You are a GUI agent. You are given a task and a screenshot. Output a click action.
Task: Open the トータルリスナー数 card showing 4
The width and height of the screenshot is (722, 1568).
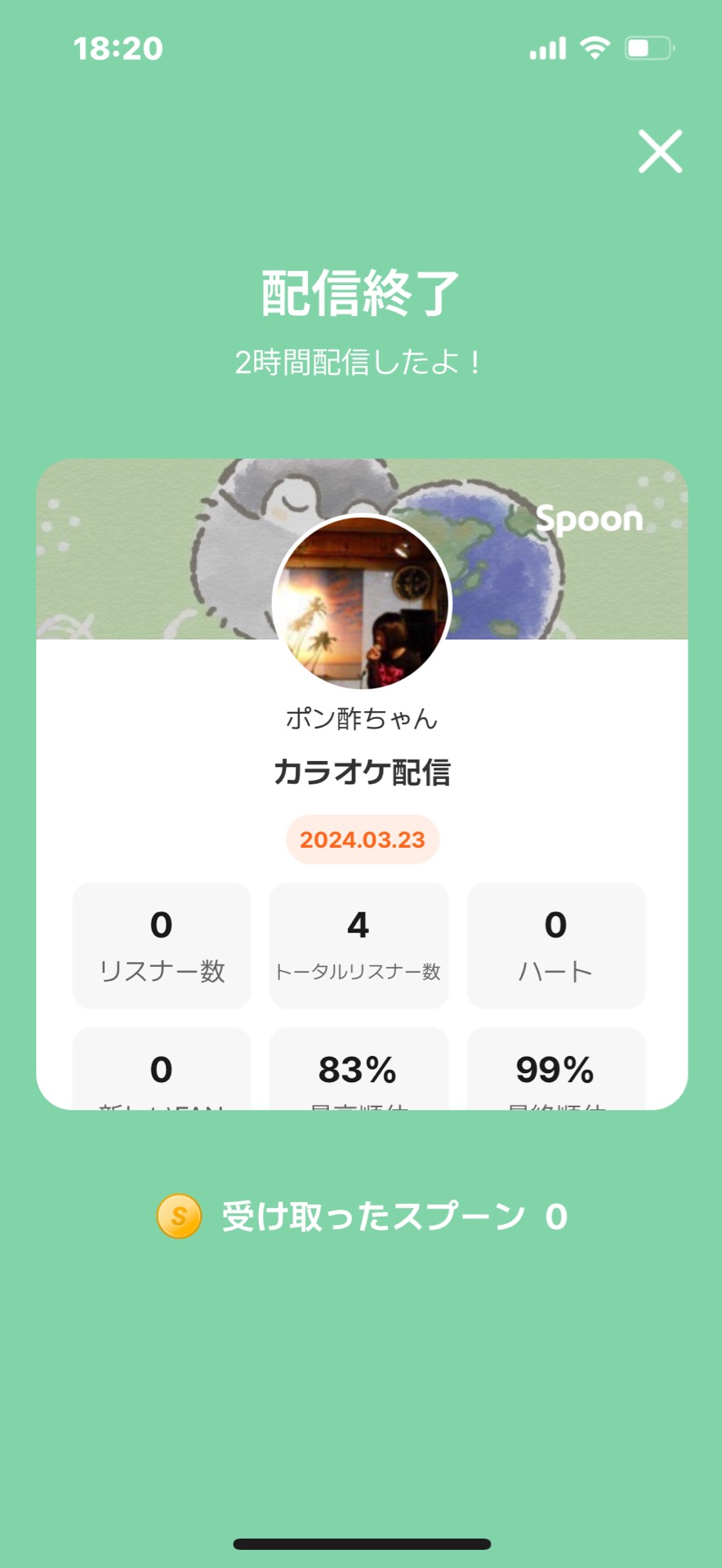tap(359, 943)
